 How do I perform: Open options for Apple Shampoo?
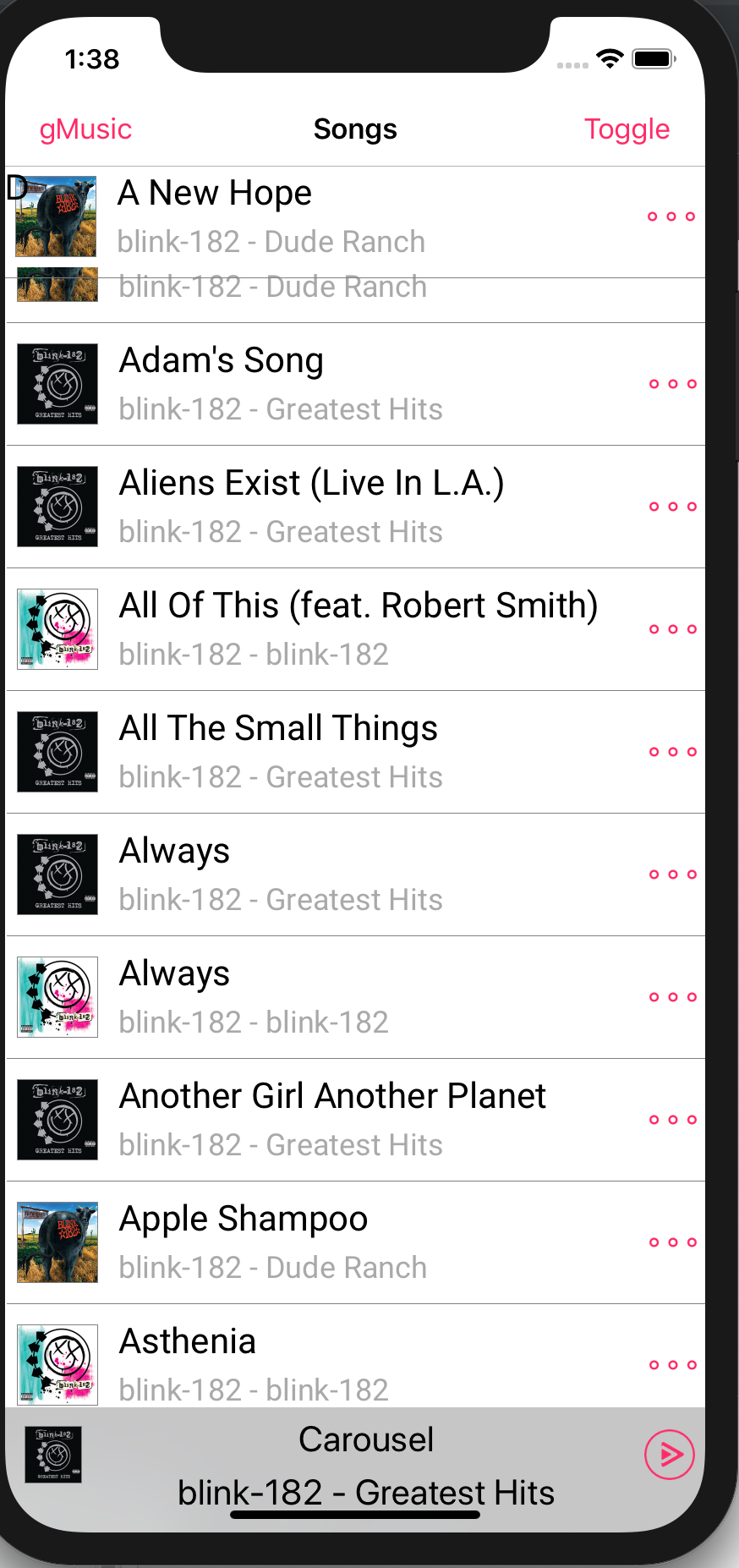[672, 1242]
